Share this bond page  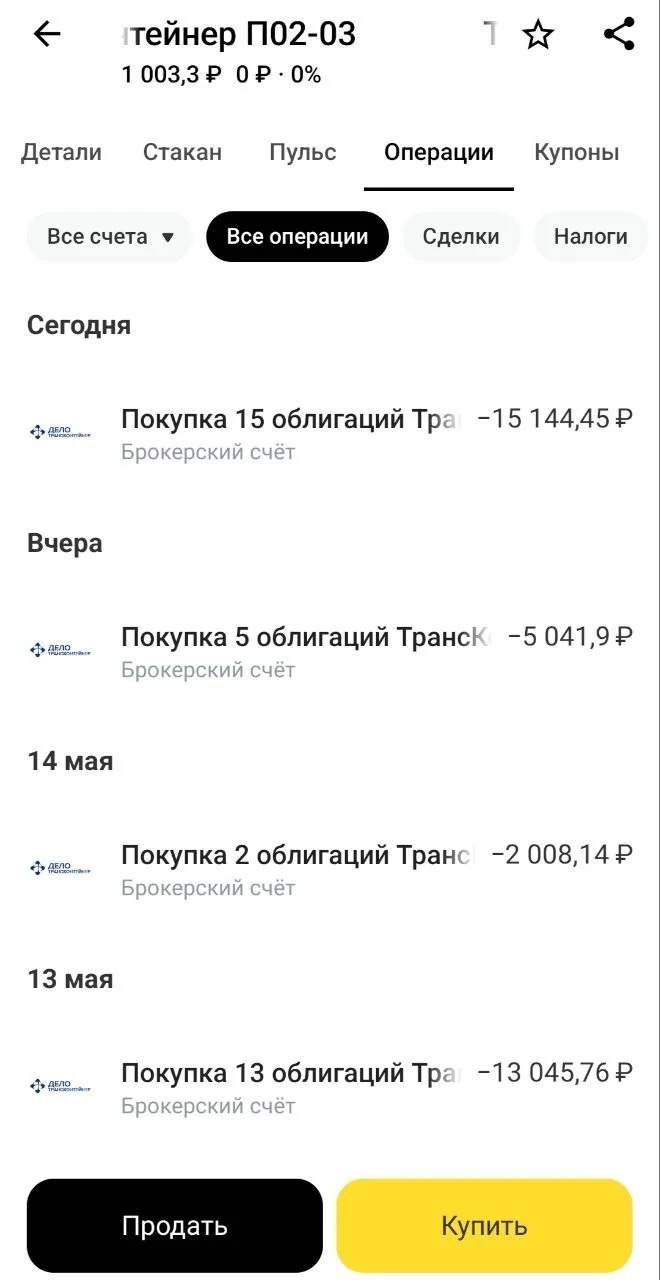click(x=619, y=34)
